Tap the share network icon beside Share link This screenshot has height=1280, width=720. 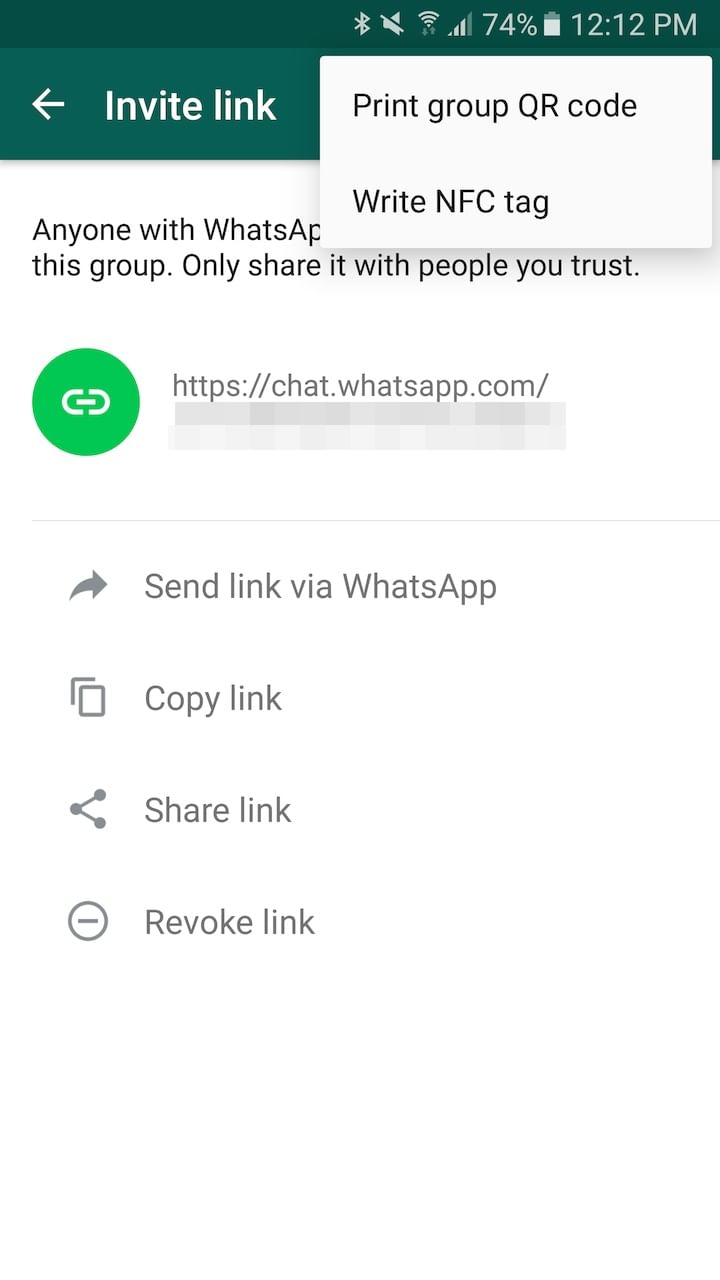(x=88, y=810)
